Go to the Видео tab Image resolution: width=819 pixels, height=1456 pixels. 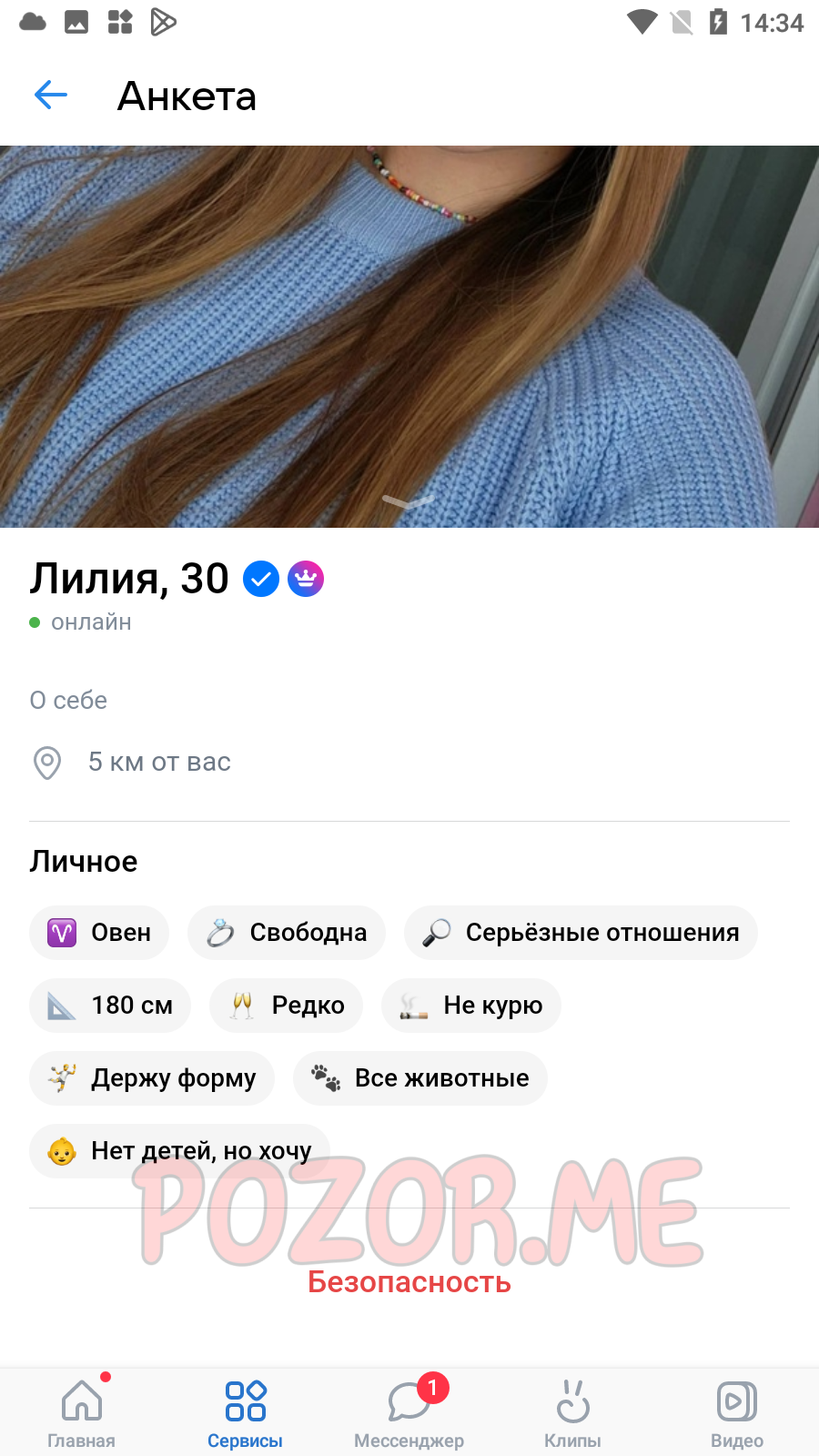(x=737, y=1412)
